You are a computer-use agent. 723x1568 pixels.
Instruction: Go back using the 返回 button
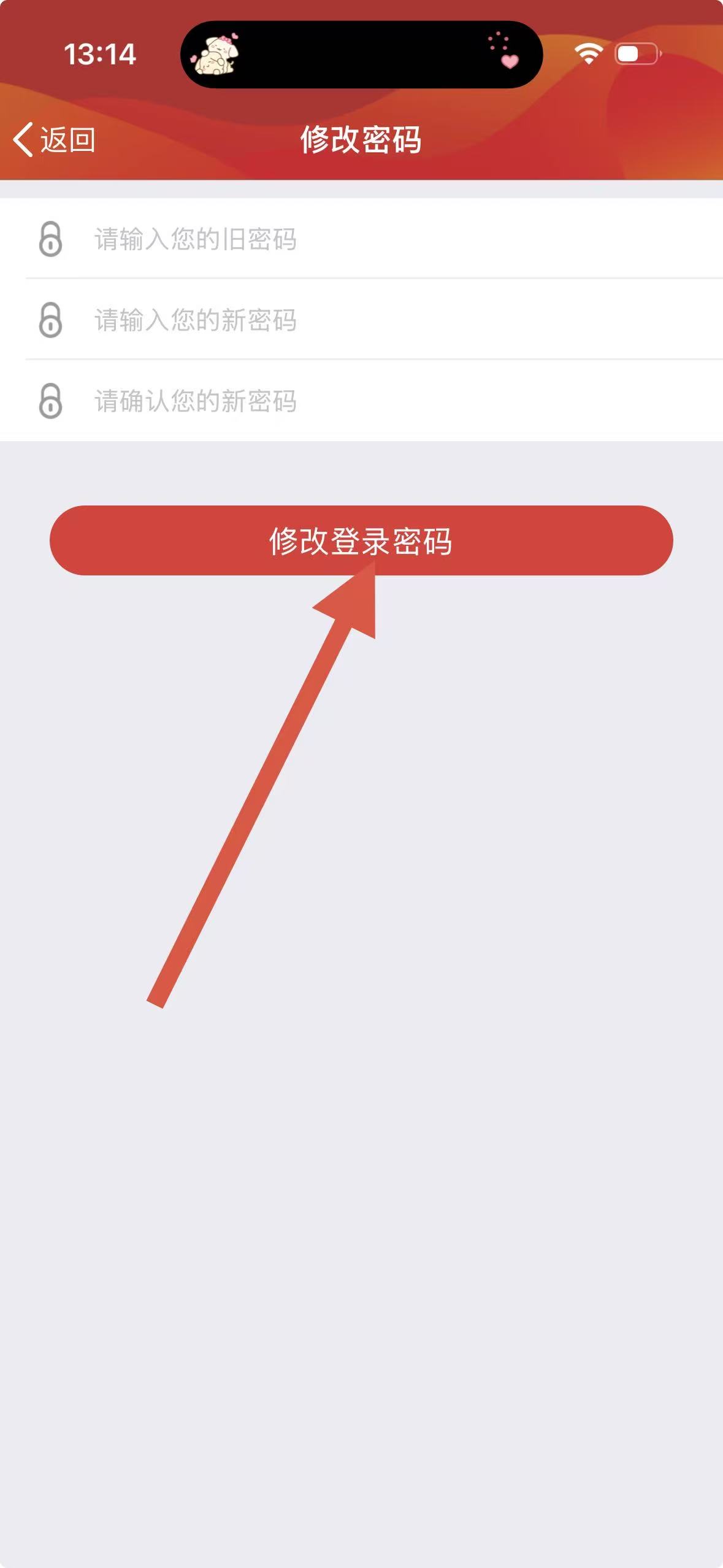(x=54, y=140)
